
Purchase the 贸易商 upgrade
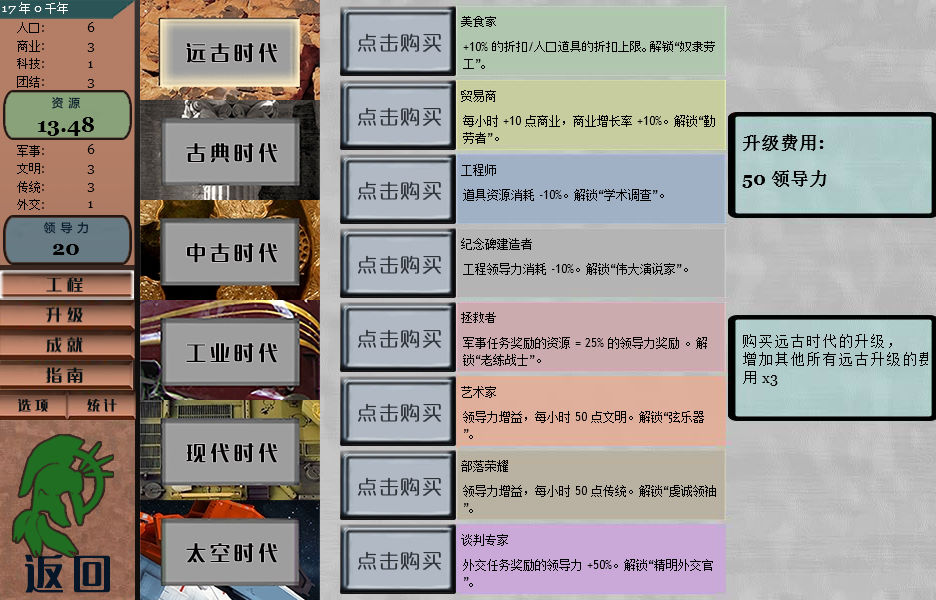399,117
